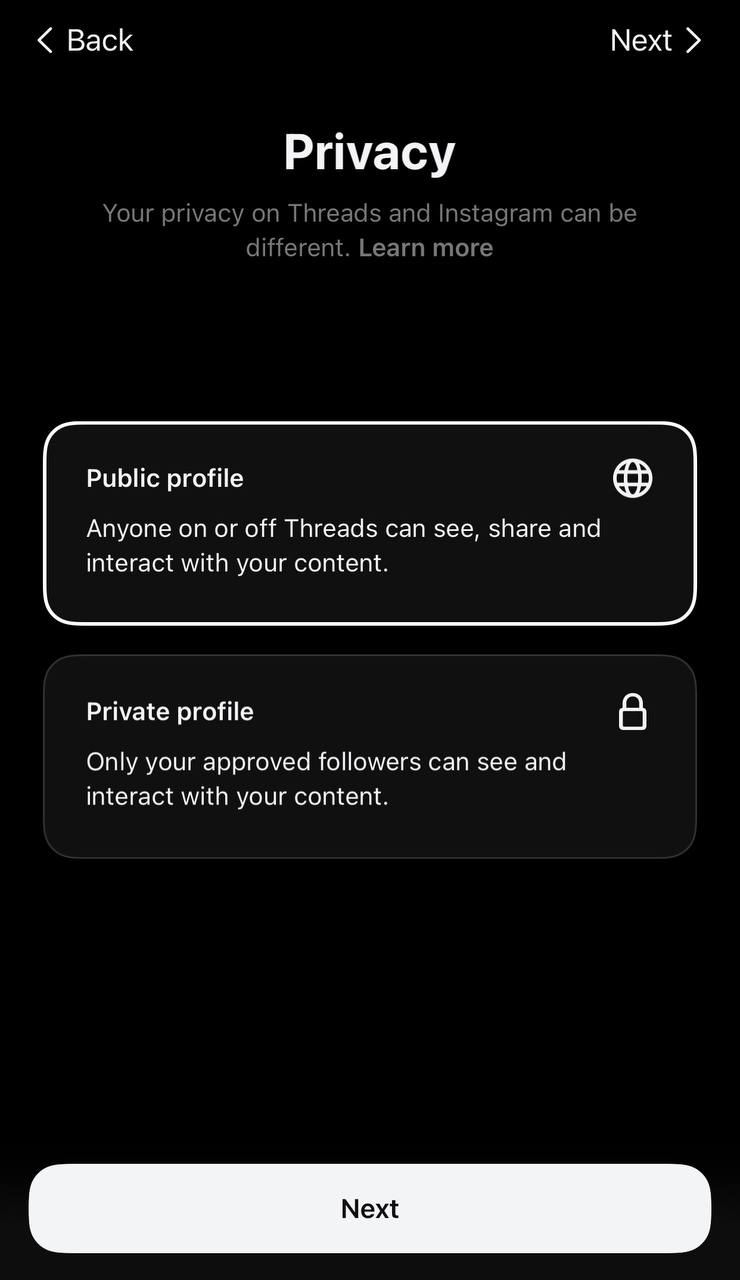Tap the Privacy heading text
This screenshot has height=1280, width=740.
(370, 151)
